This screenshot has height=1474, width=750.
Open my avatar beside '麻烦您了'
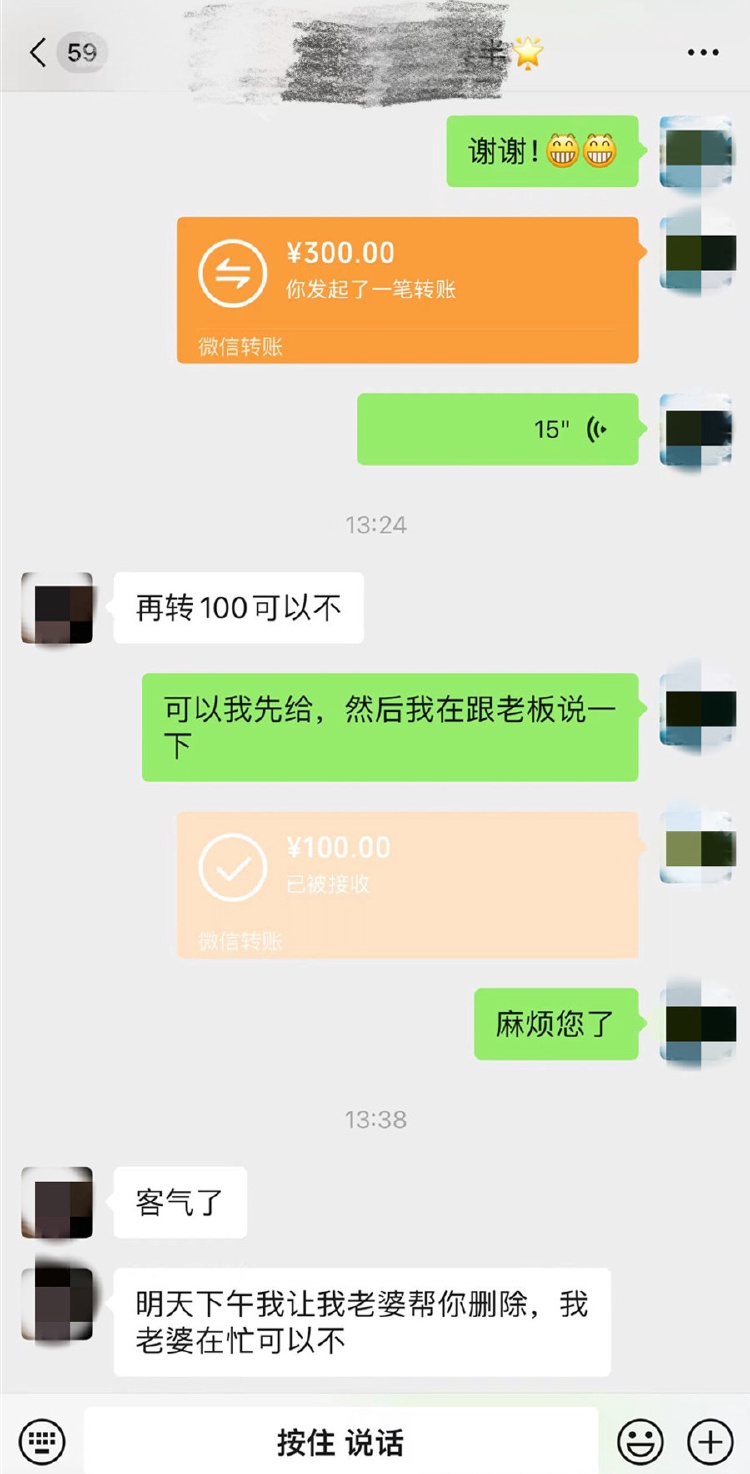tap(697, 1023)
